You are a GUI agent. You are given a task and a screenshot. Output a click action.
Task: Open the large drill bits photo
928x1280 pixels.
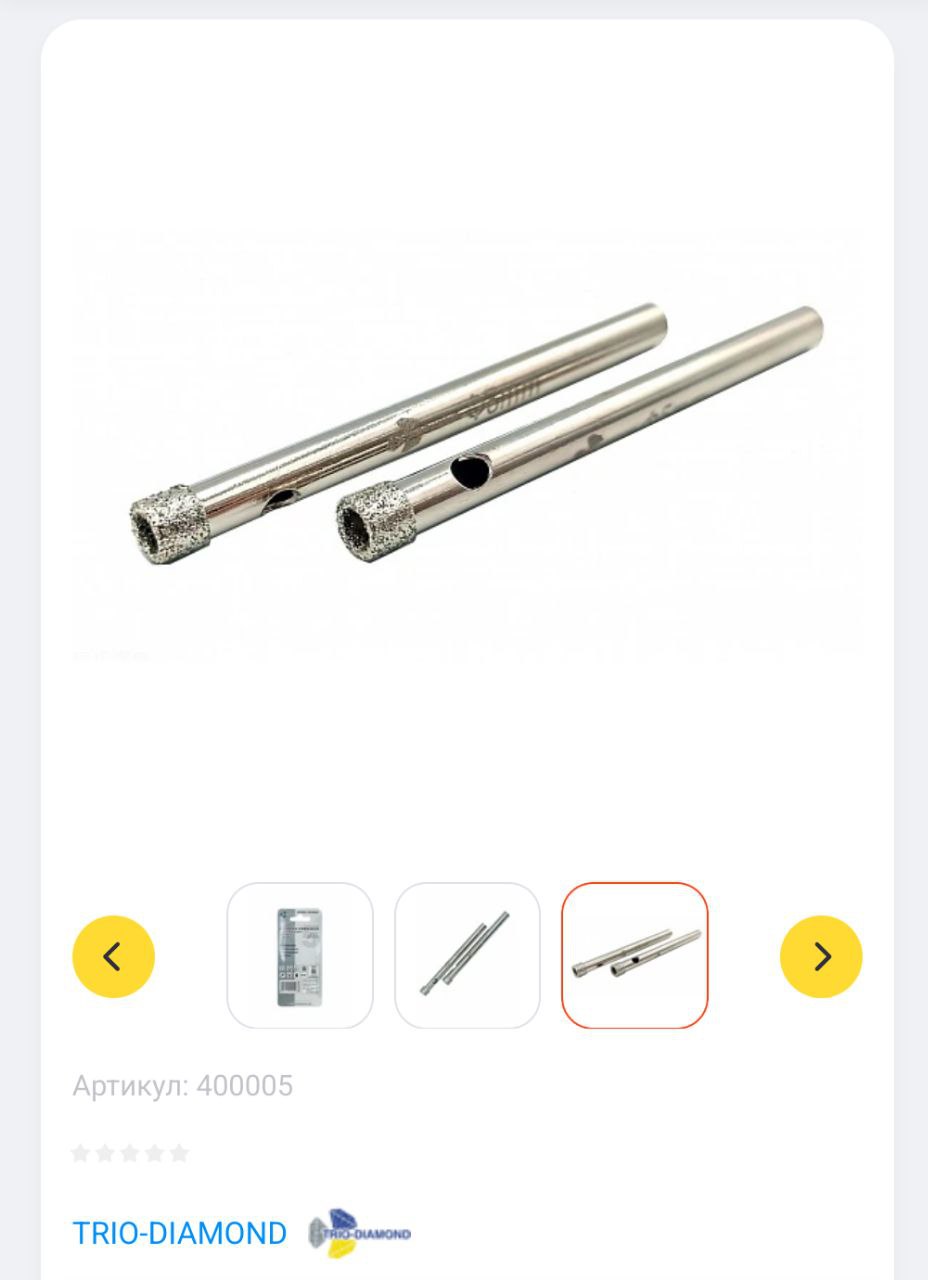click(x=467, y=440)
